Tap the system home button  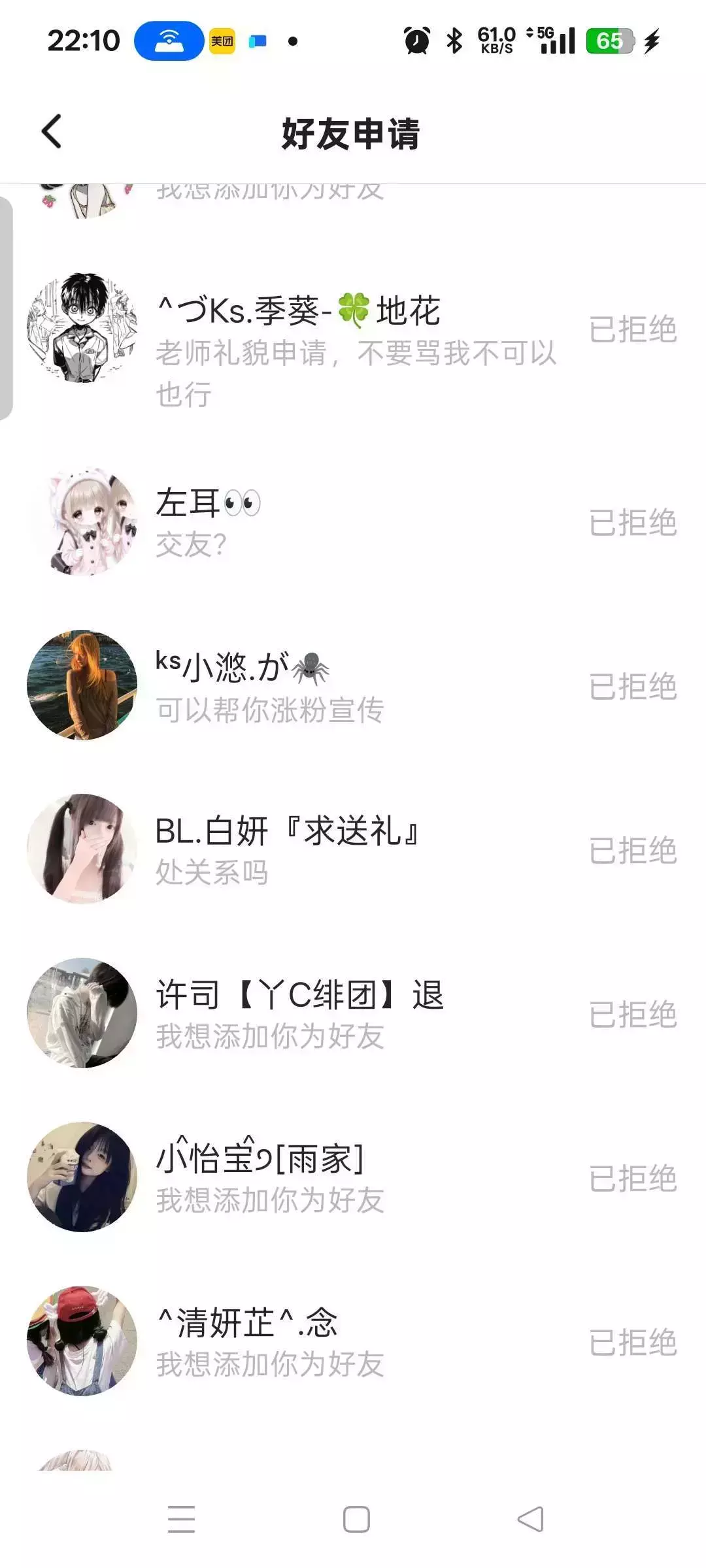point(356,1519)
